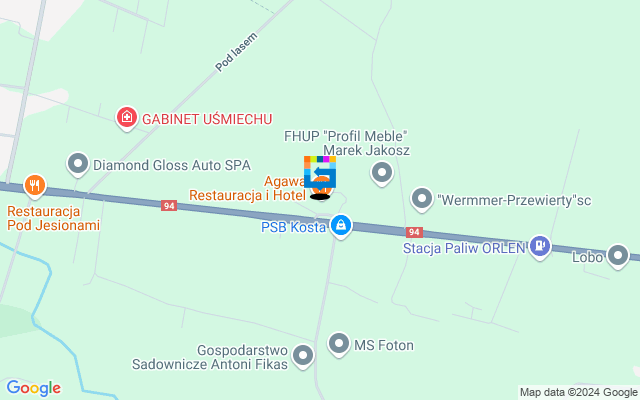Open Agawa Restauracja i Hotel marker
Image resolution: width=640 pixels, height=400 pixels.
click(x=322, y=186)
